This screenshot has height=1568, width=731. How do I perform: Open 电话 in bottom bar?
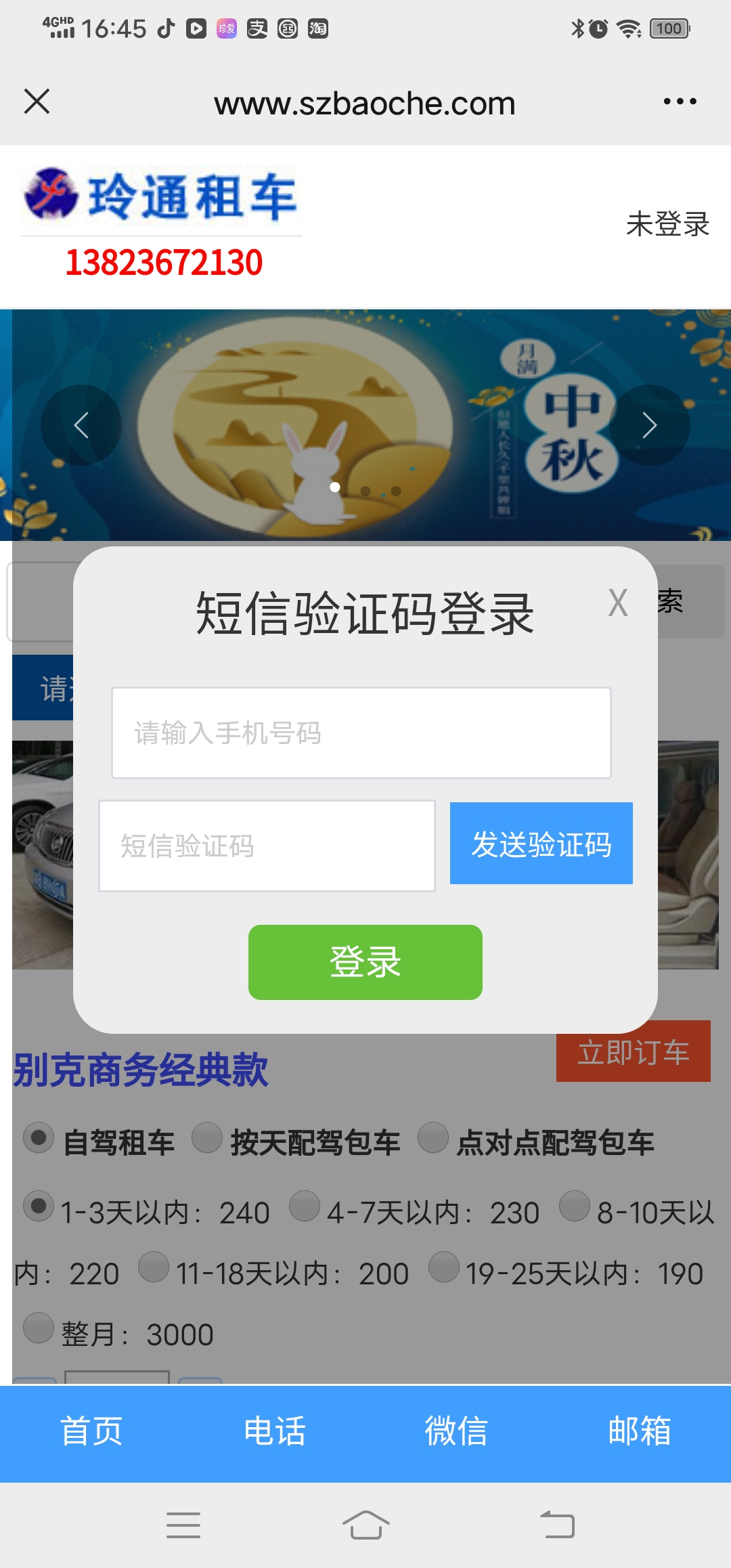(x=274, y=1431)
